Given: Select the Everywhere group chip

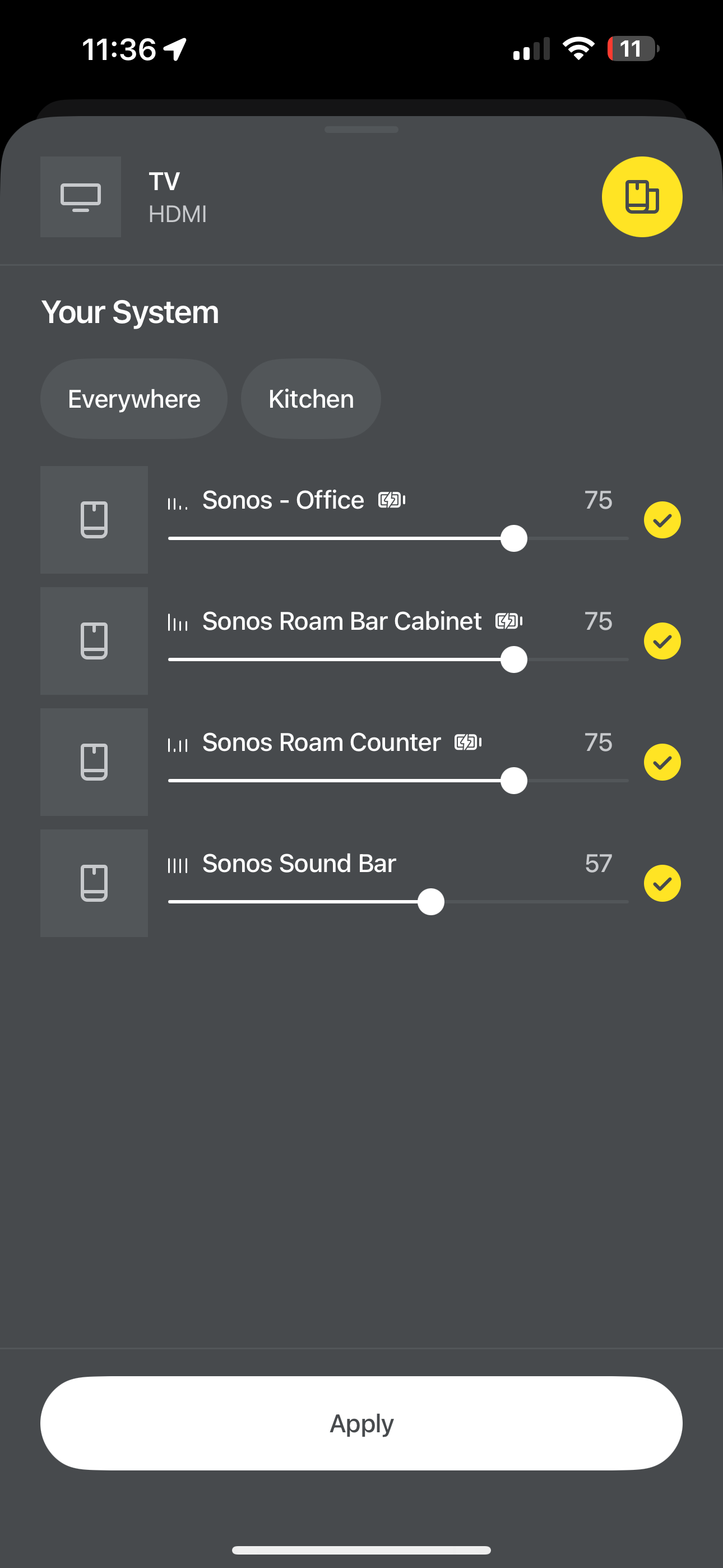Looking at the screenshot, I should click(x=134, y=399).
